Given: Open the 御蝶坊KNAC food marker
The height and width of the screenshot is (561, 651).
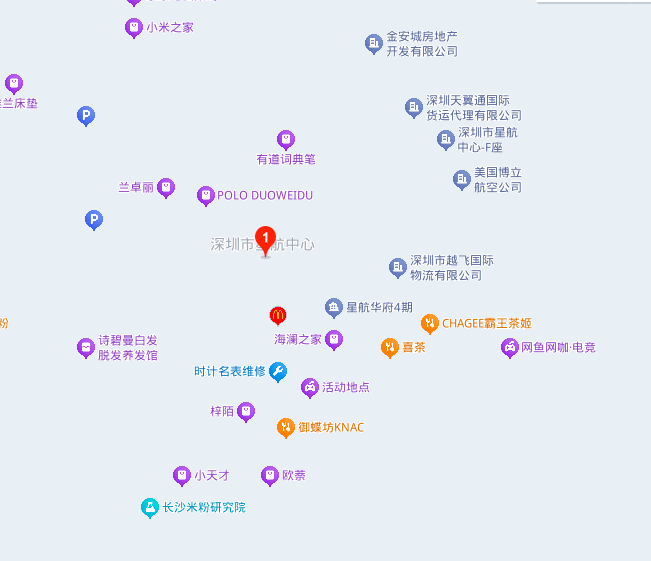Looking at the screenshot, I should pyautogui.click(x=286, y=427).
